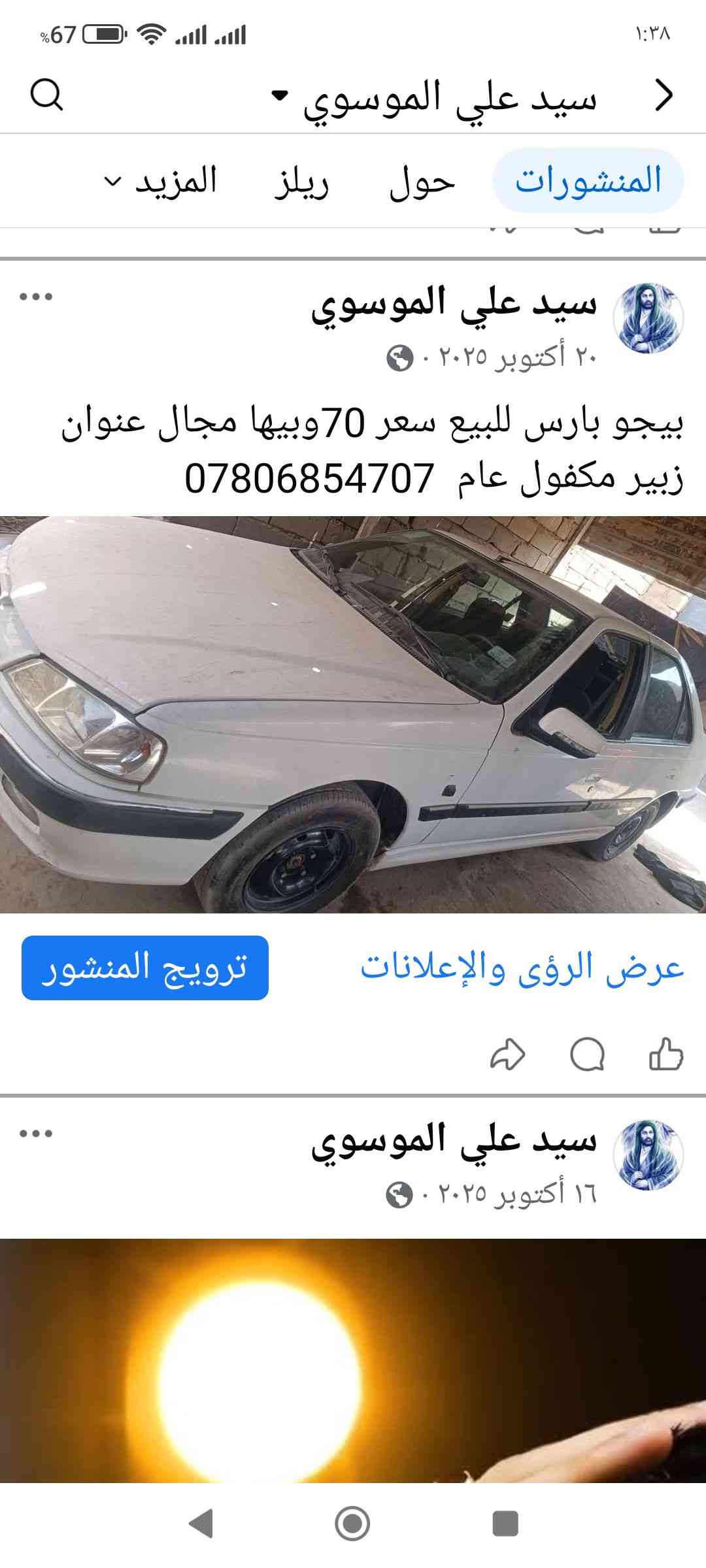This screenshot has height=1568, width=706.
Task: Switch to the المنشورات tab
Action: [588, 181]
